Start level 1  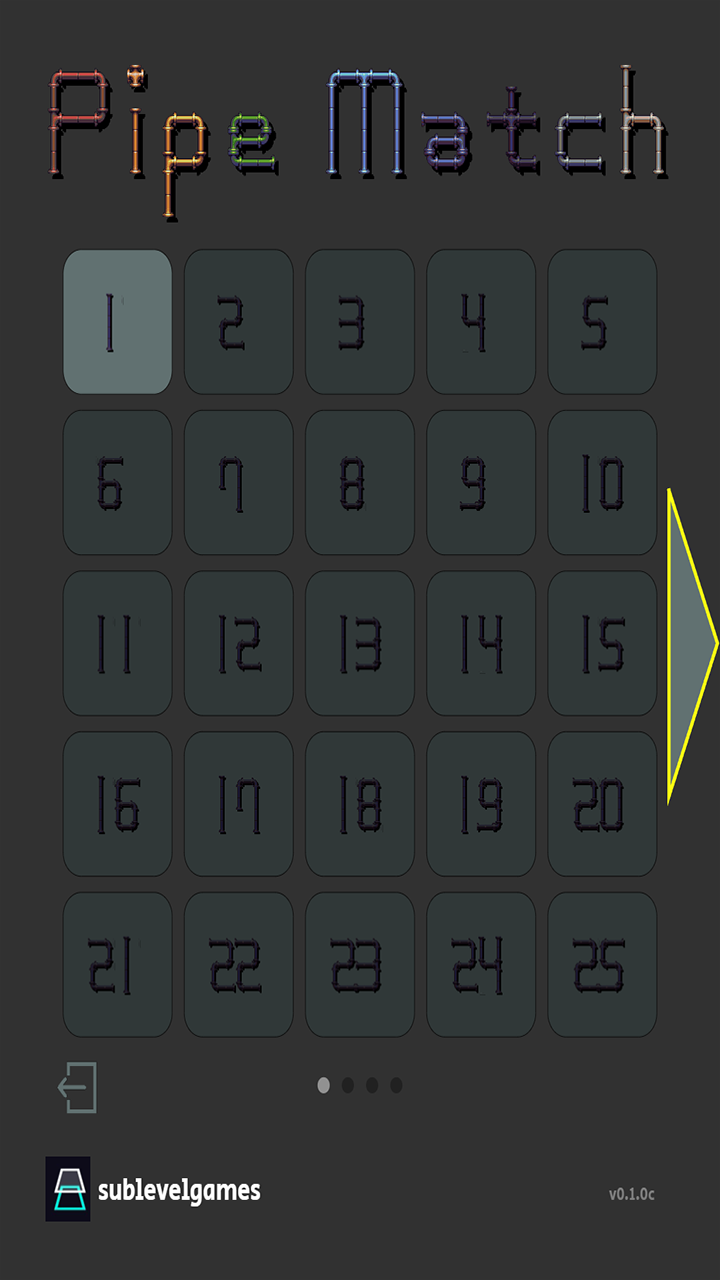pos(118,322)
